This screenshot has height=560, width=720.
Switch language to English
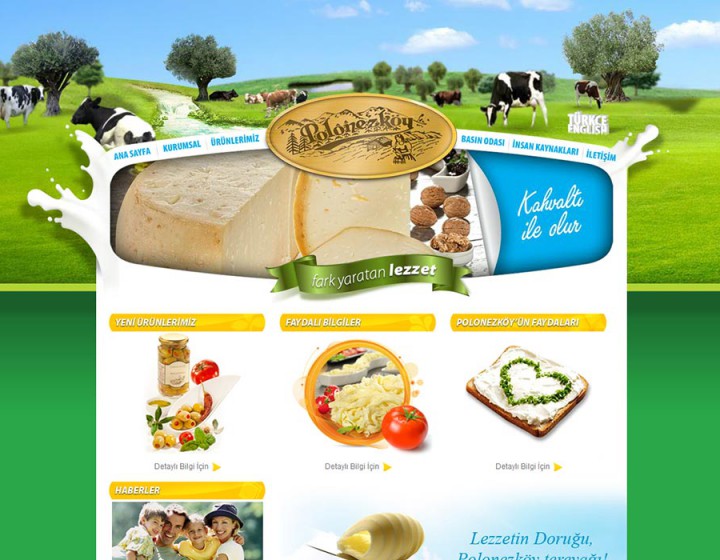point(588,129)
